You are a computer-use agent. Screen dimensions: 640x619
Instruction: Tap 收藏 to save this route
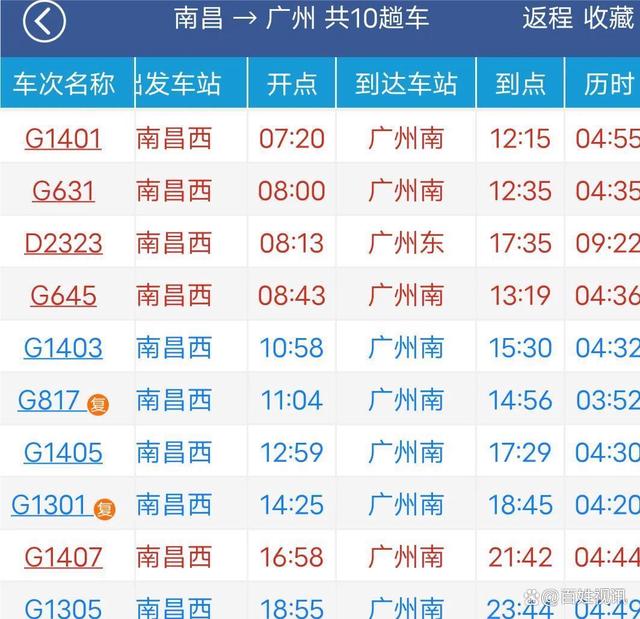(x=610, y=19)
